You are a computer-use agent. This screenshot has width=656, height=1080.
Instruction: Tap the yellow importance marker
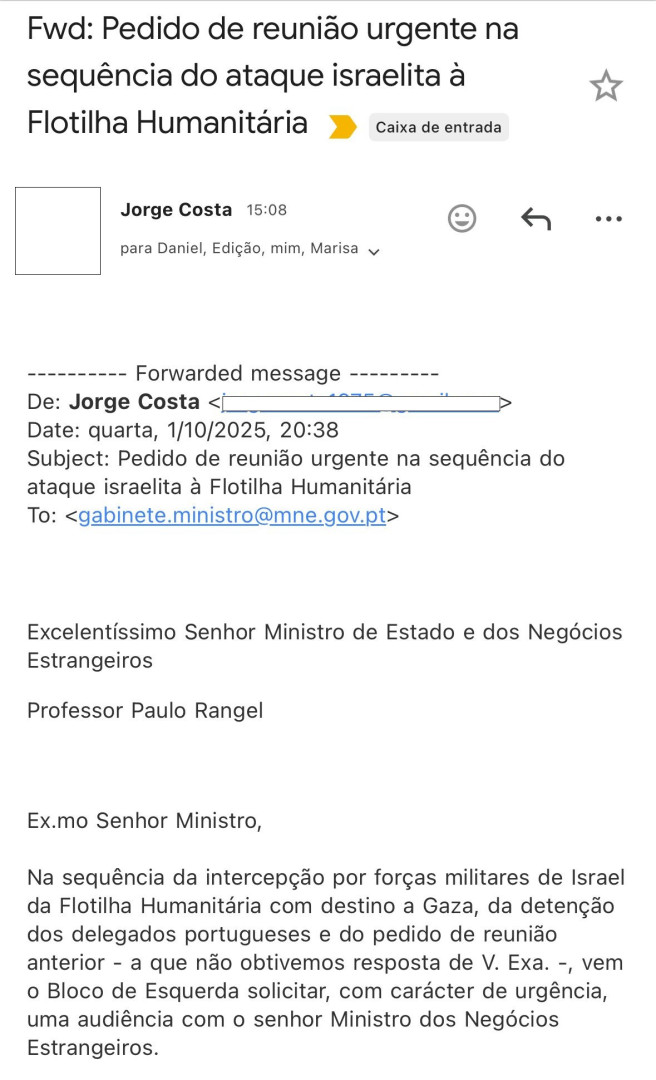pos(342,127)
